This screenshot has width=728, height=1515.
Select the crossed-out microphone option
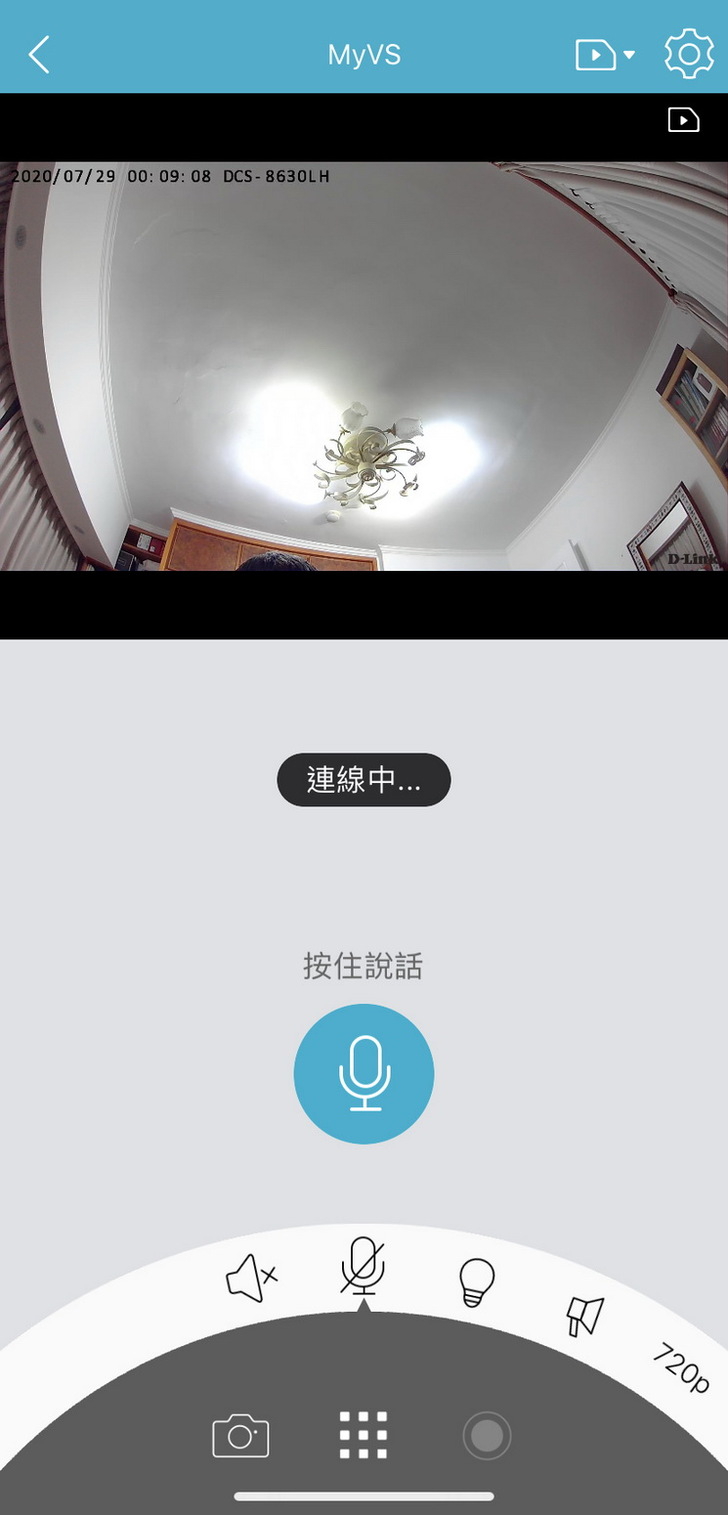(363, 1267)
